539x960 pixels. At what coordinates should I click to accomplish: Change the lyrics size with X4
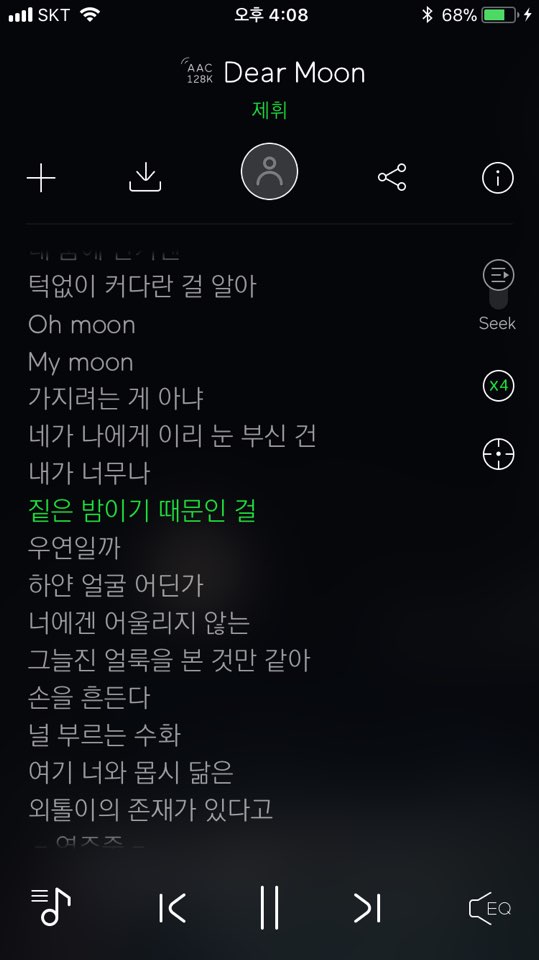[499, 386]
